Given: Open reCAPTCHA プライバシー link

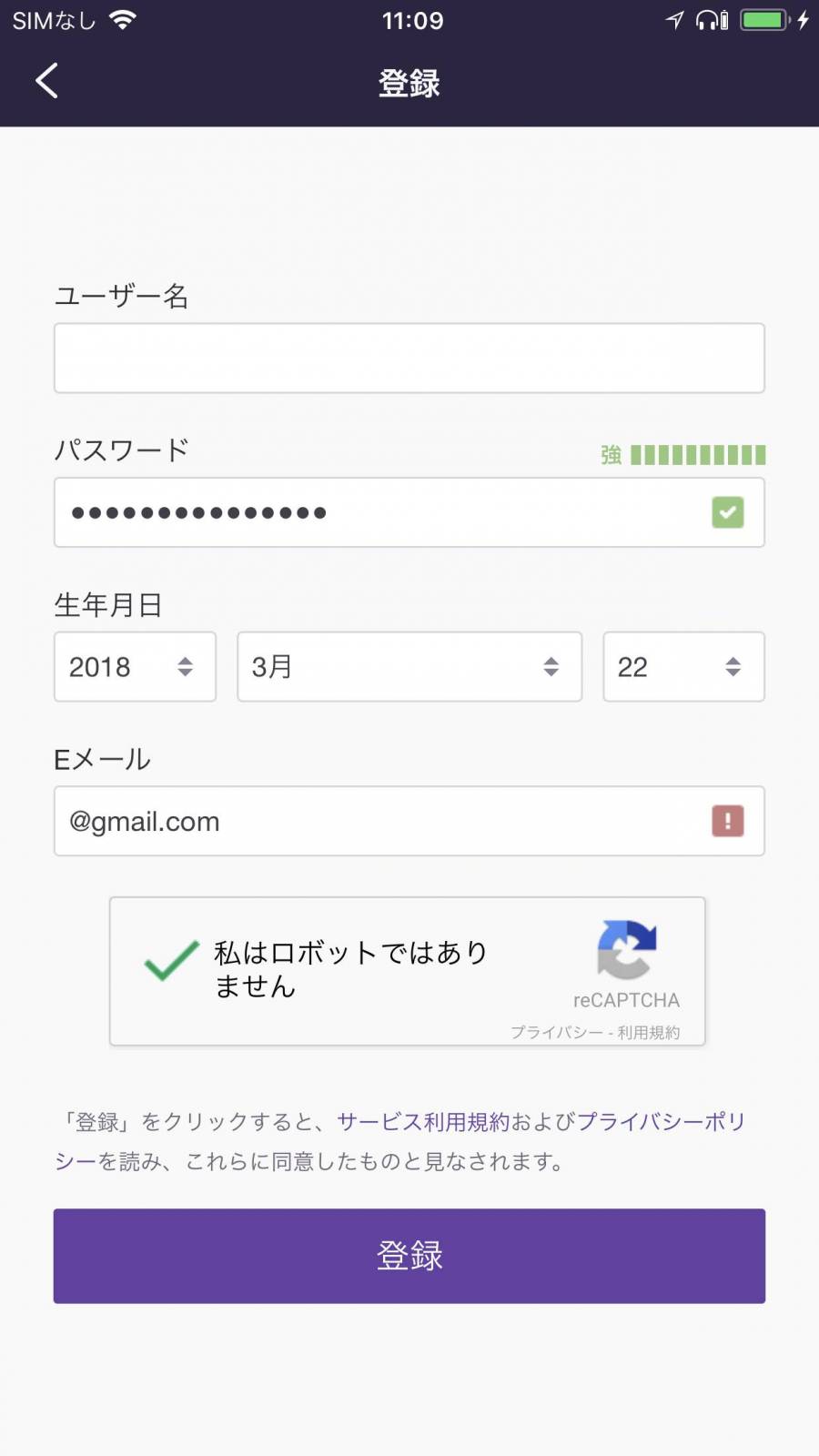Looking at the screenshot, I should [x=556, y=1032].
